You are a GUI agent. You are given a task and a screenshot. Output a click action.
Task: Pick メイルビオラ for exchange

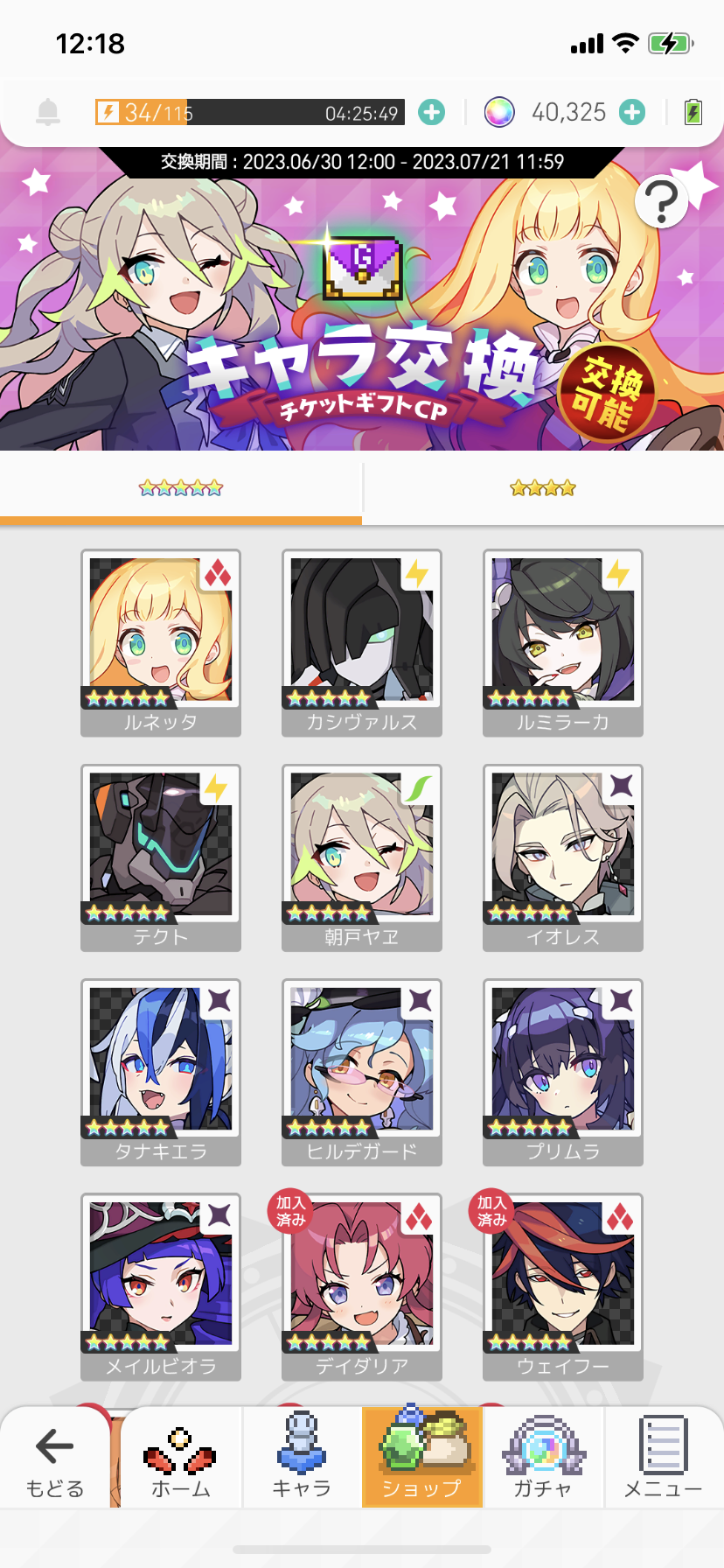point(161,1286)
